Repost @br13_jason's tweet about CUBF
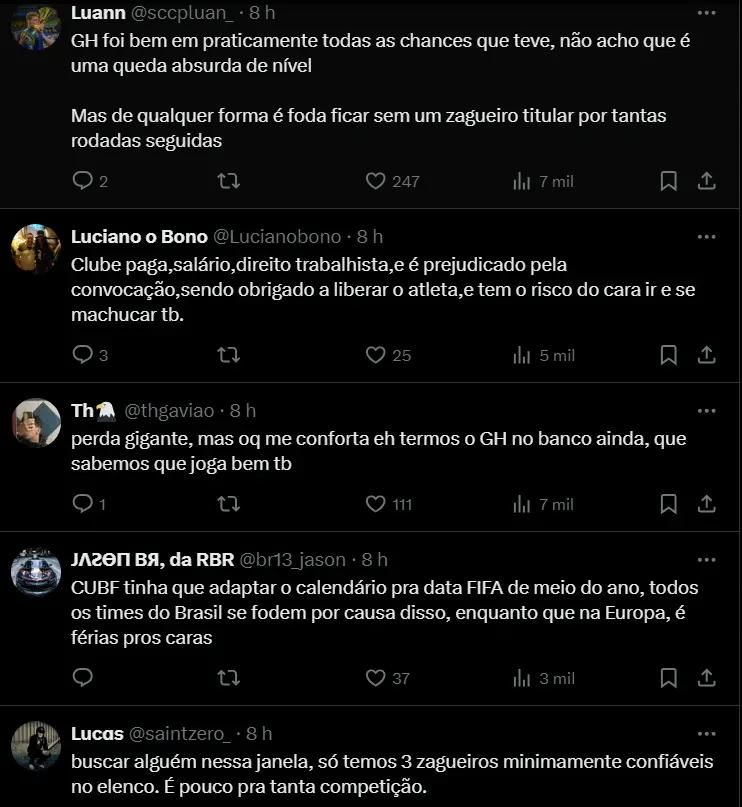Image resolution: width=742 pixels, height=807 pixels. (x=229, y=678)
